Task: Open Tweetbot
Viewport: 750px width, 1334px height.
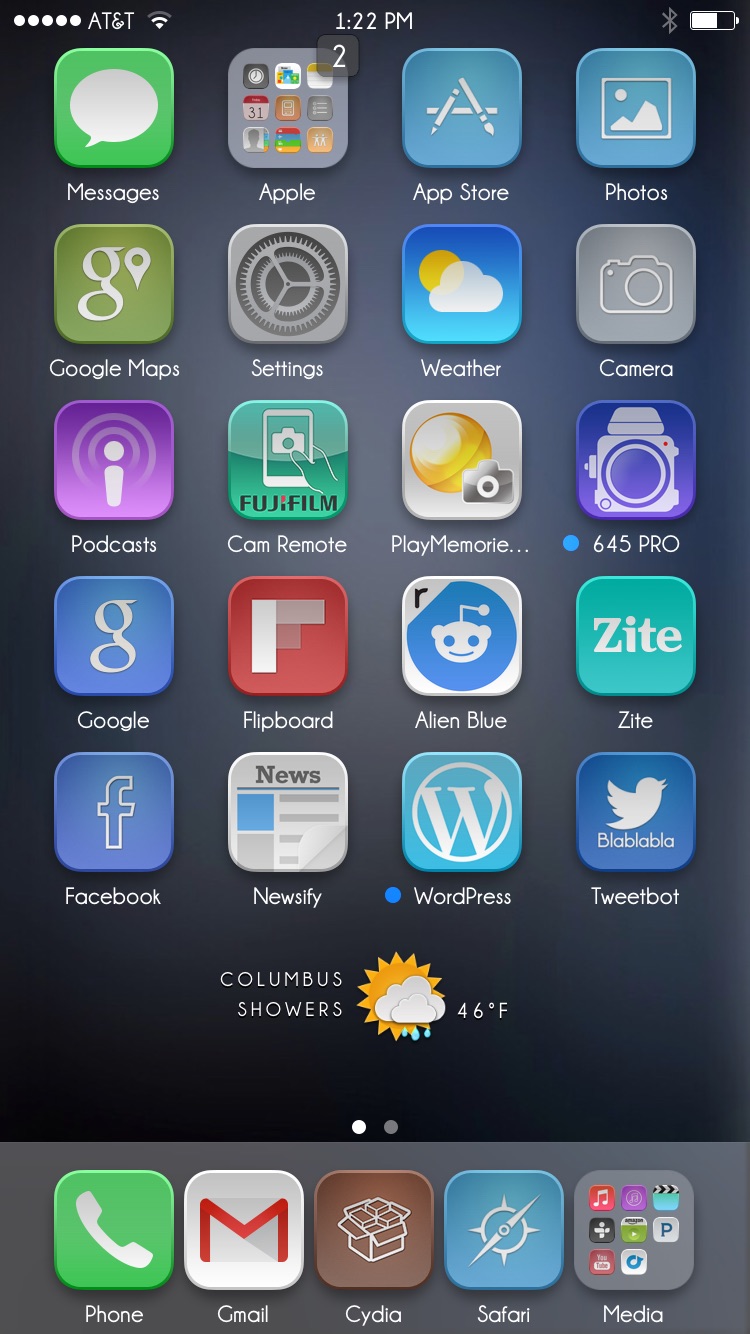Action: click(x=636, y=812)
